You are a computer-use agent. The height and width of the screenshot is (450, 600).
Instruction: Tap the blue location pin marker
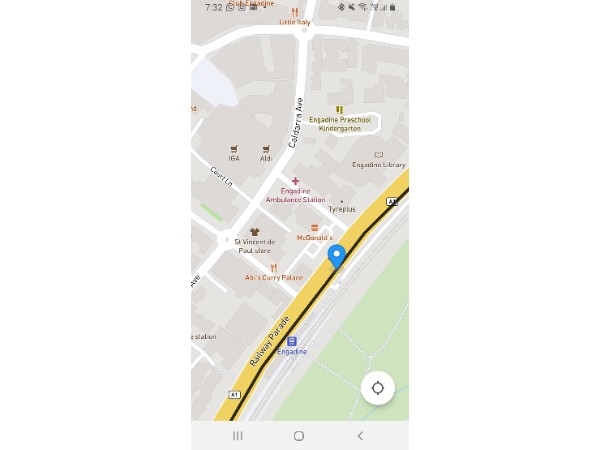[337, 256]
